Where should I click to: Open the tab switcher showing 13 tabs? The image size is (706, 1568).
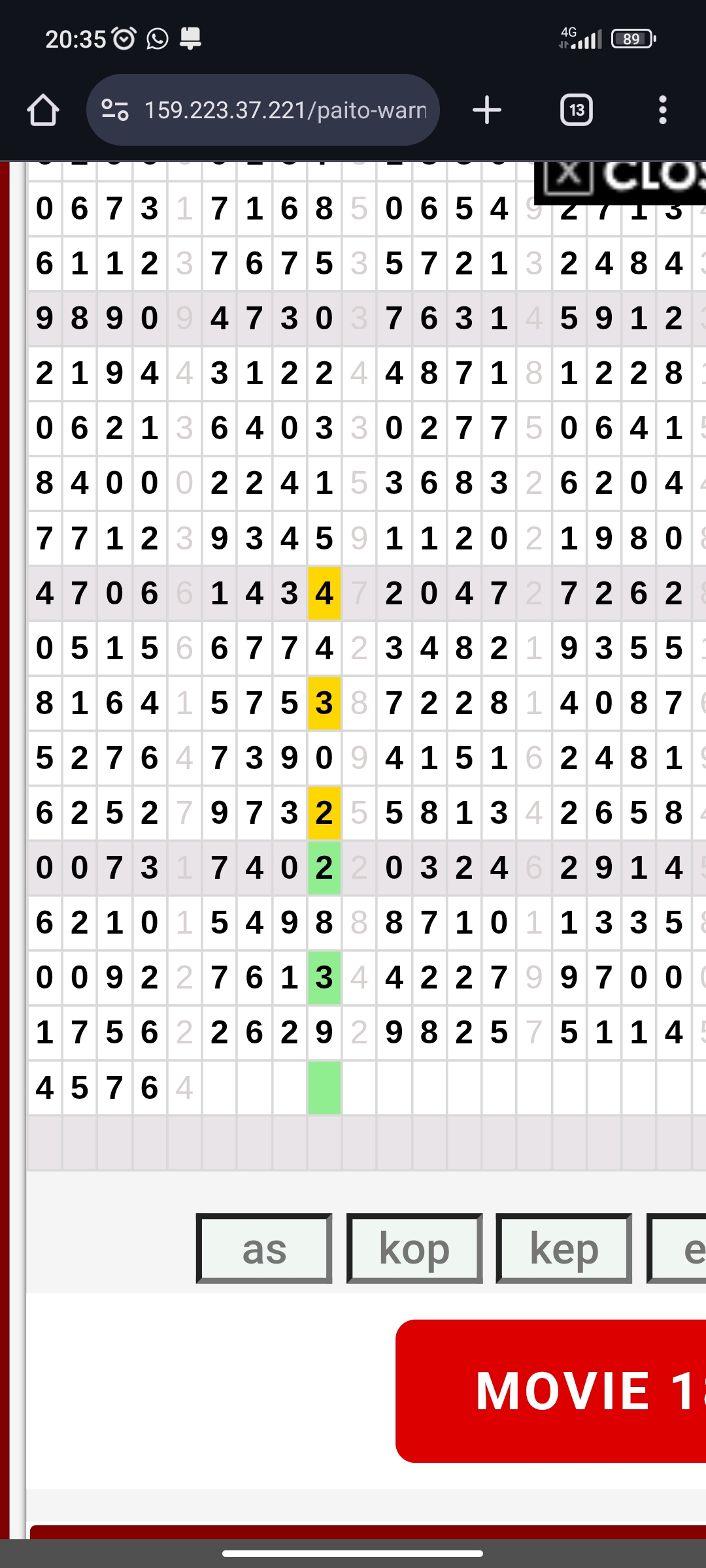pyautogui.click(x=577, y=110)
